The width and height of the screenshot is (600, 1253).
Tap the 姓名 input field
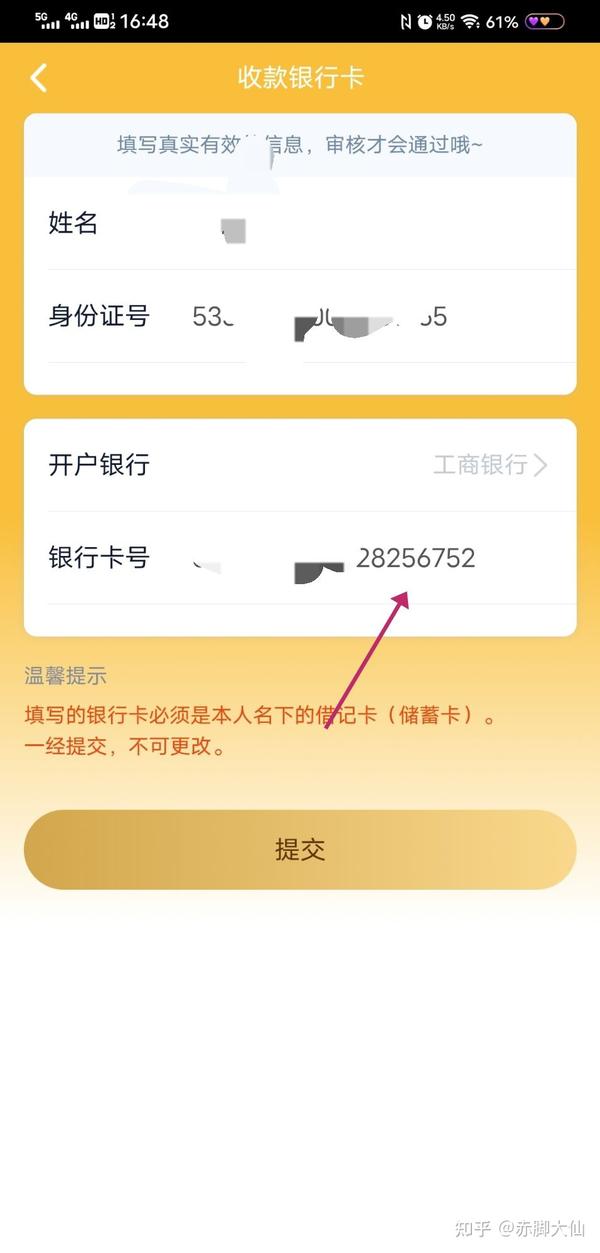(380, 223)
